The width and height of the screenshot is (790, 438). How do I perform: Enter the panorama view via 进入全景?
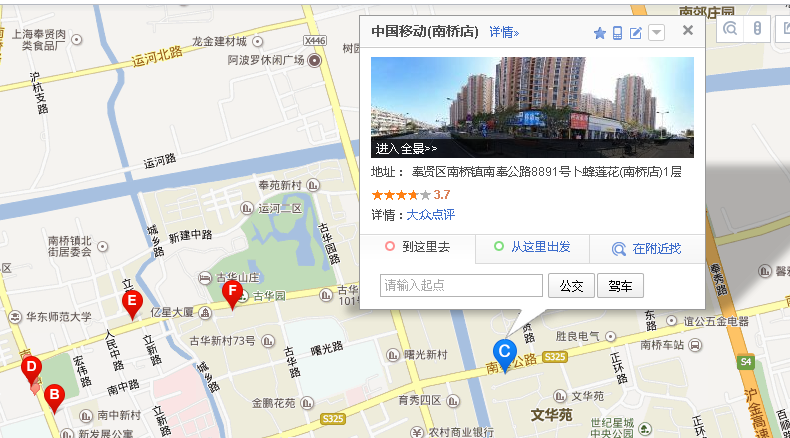[406, 148]
